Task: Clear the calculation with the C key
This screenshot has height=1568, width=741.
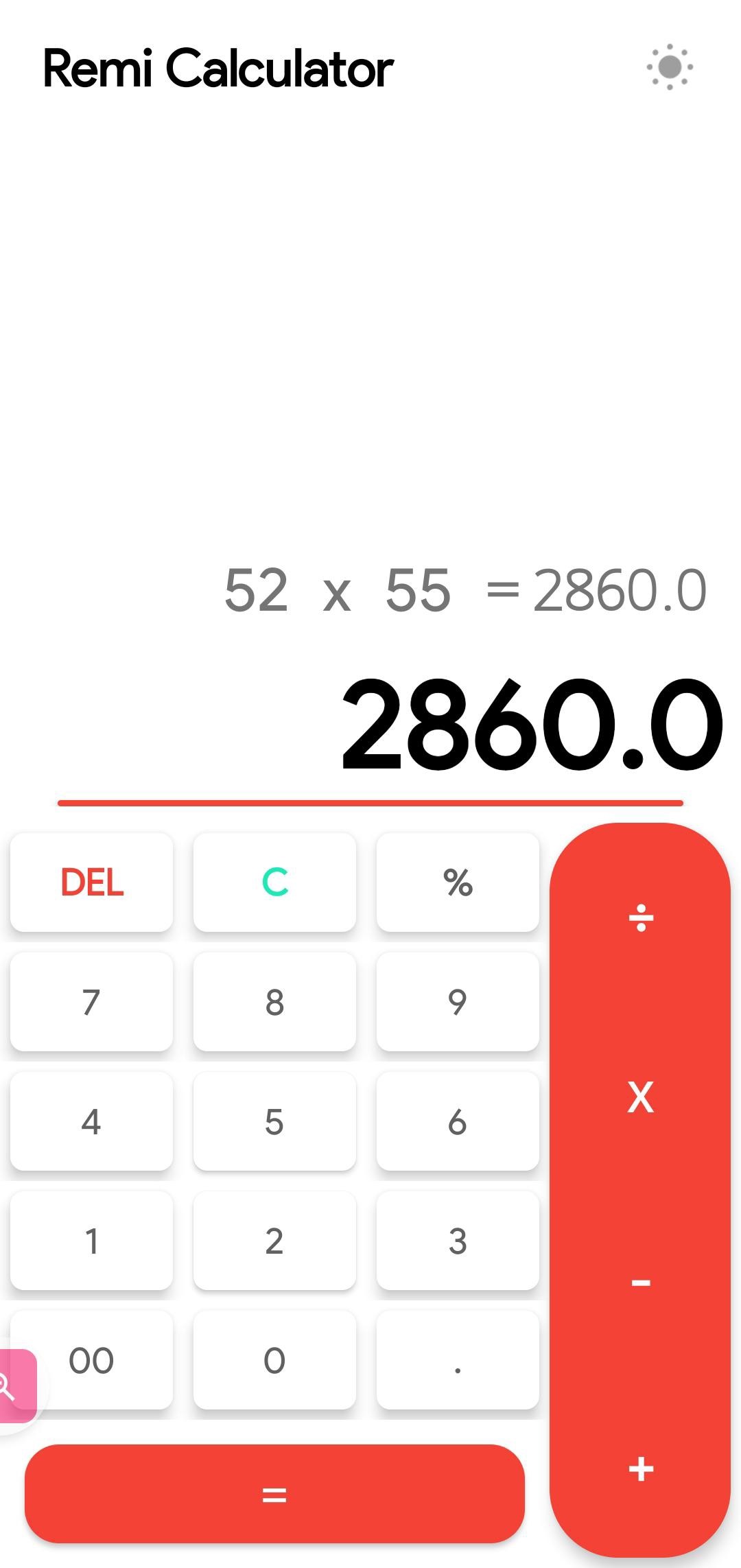Action: [274, 882]
